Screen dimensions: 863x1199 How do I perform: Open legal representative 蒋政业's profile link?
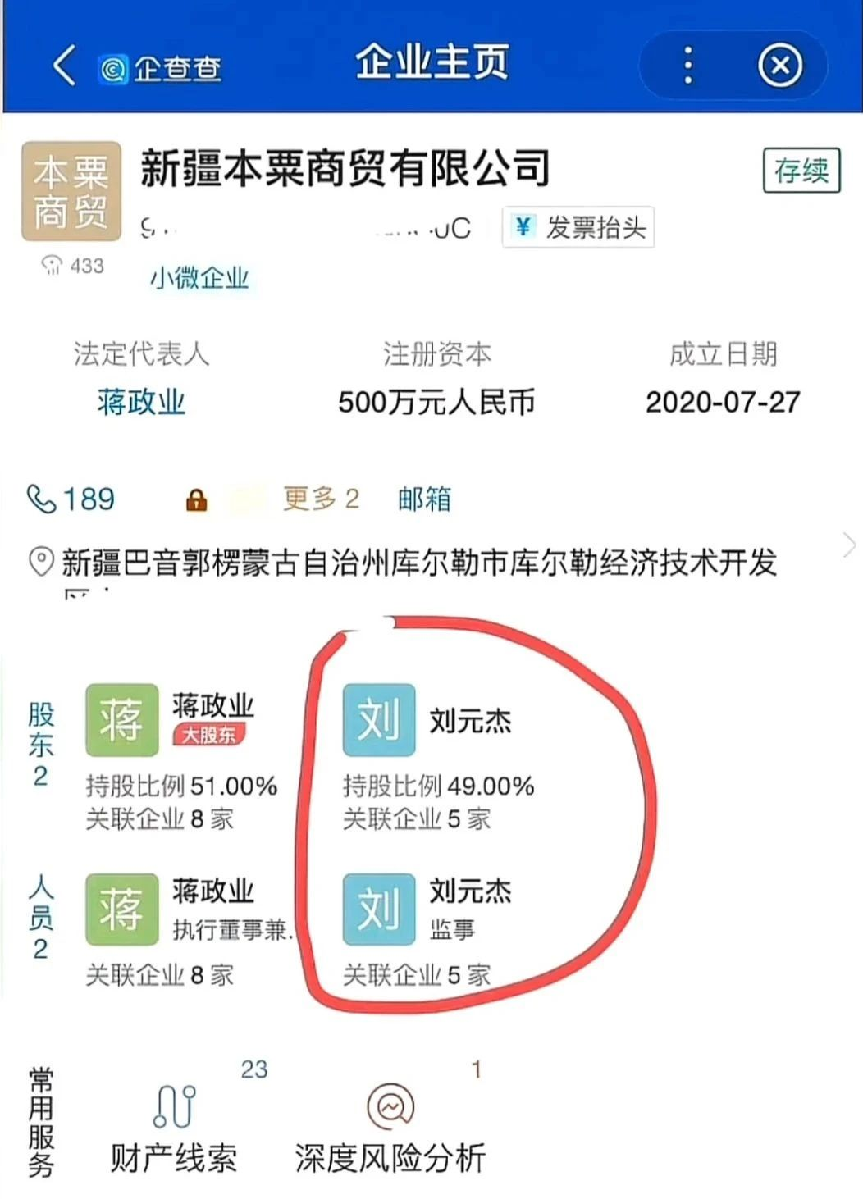click(x=141, y=402)
